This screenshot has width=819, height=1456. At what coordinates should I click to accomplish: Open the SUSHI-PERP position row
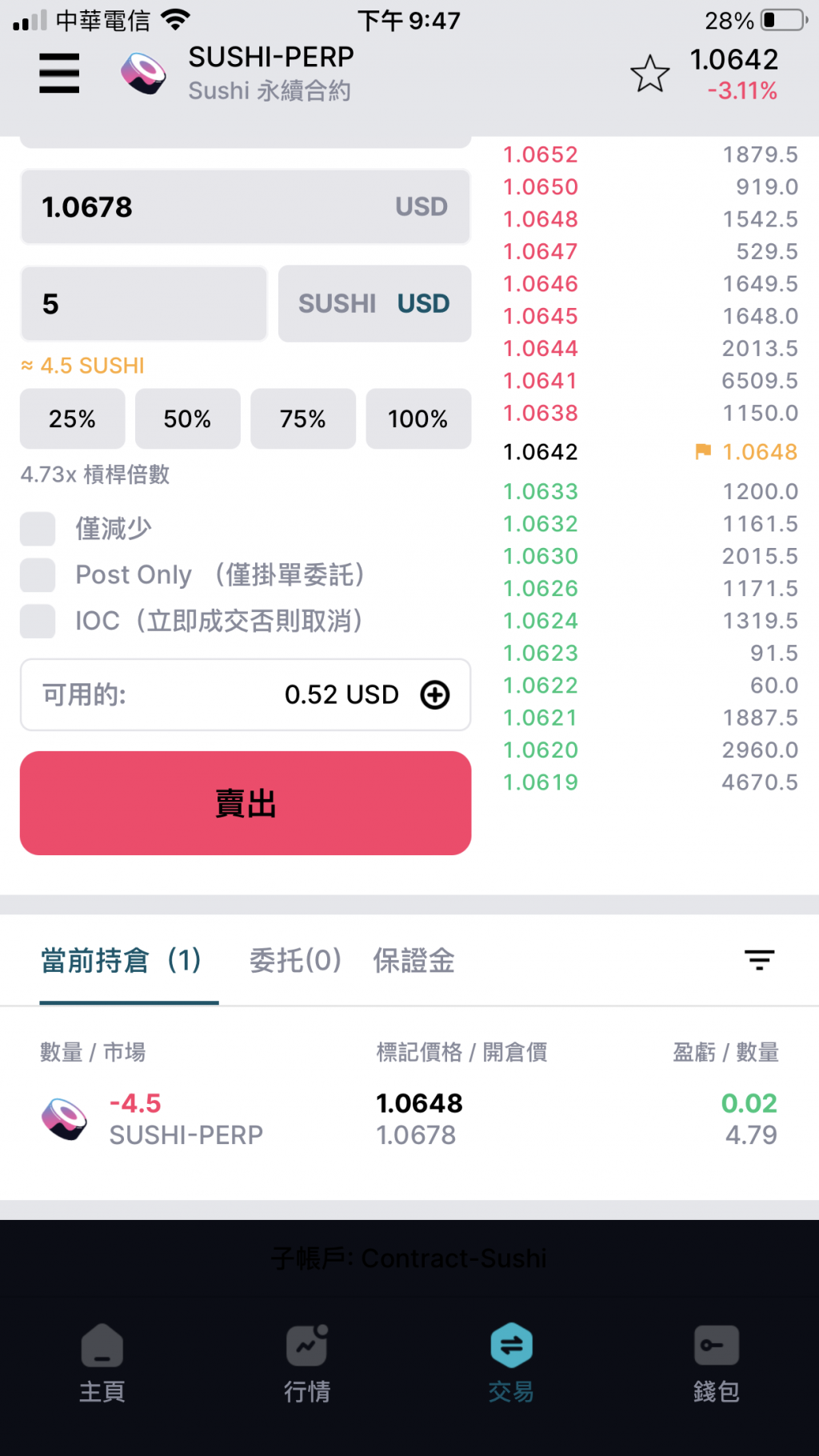(x=408, y=1119)
